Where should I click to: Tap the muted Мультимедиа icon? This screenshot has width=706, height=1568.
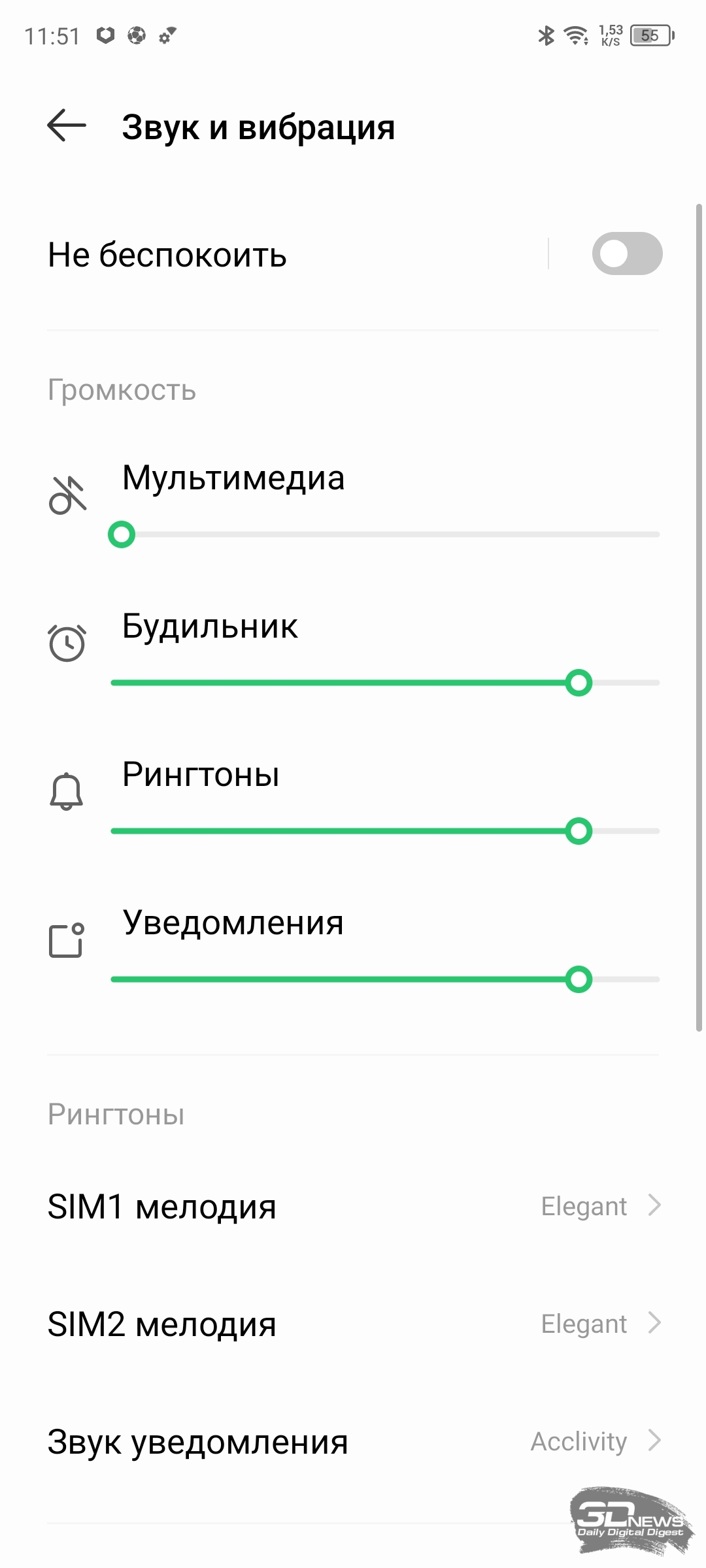coord(67,496)
